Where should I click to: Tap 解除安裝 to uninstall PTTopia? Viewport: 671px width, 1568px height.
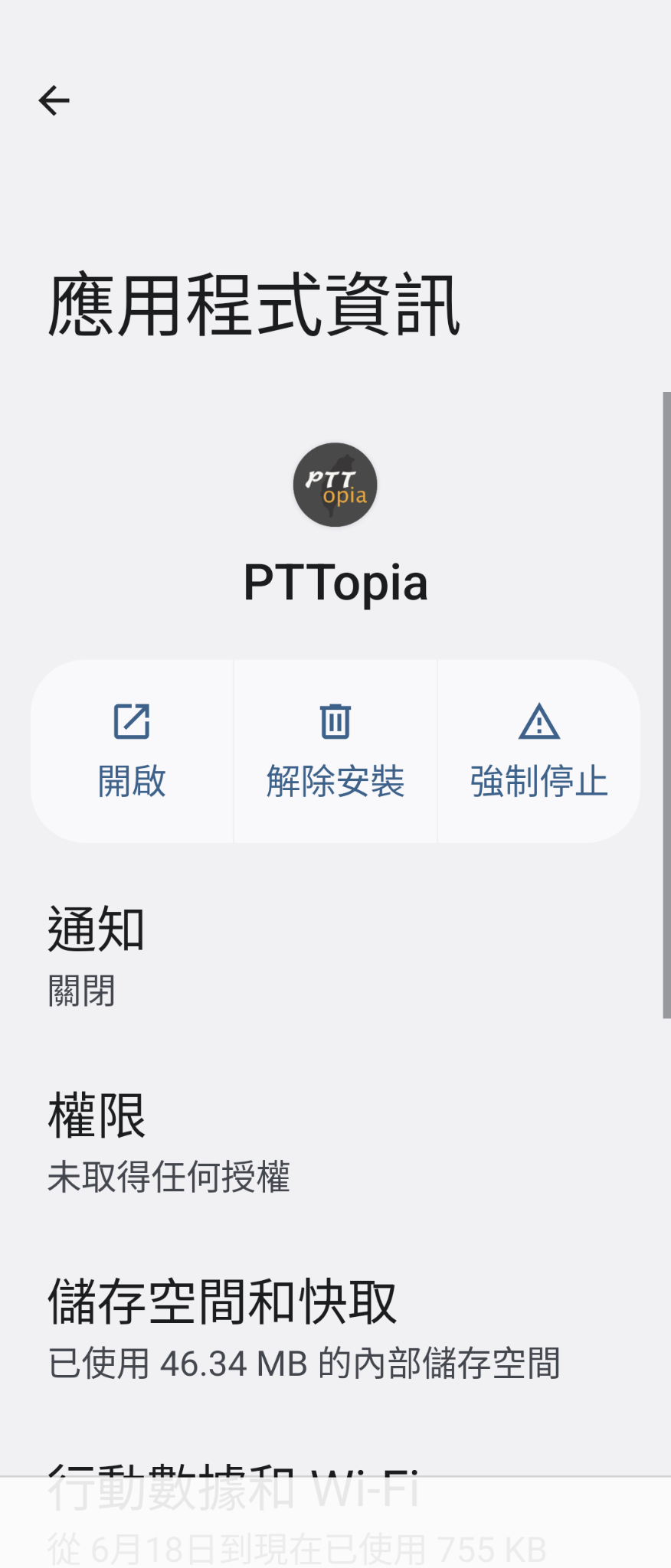[x=335, y=751]
